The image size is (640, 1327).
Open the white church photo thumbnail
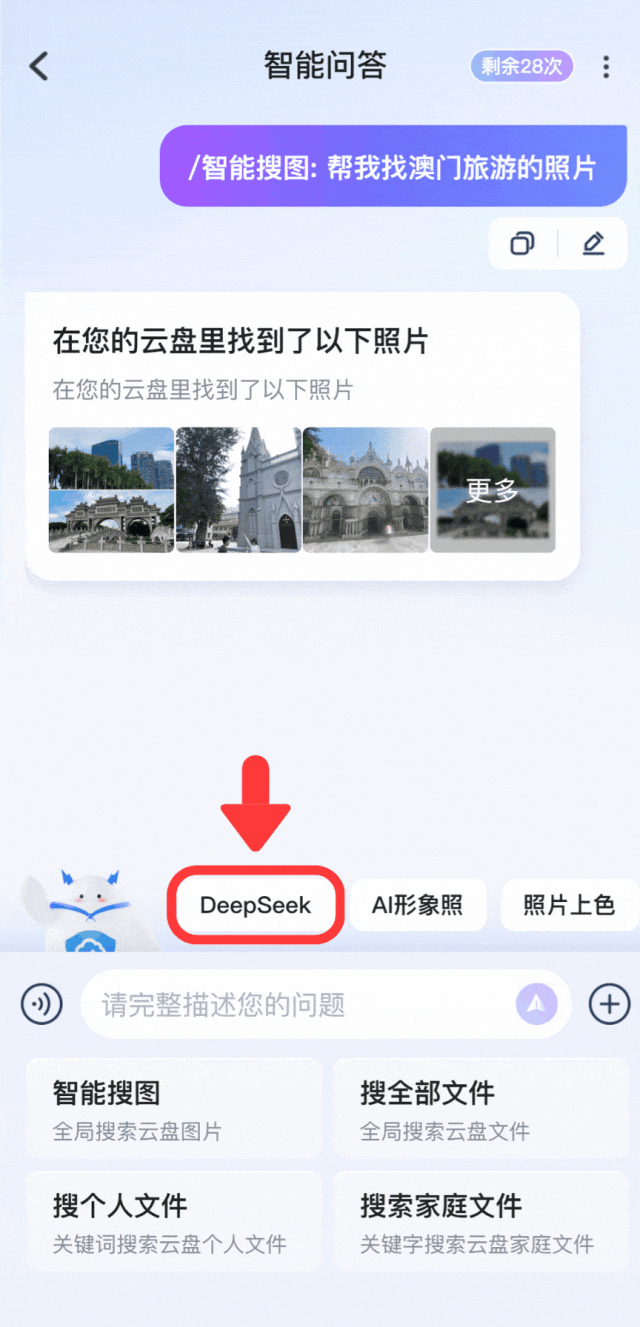tap(238, 490)
